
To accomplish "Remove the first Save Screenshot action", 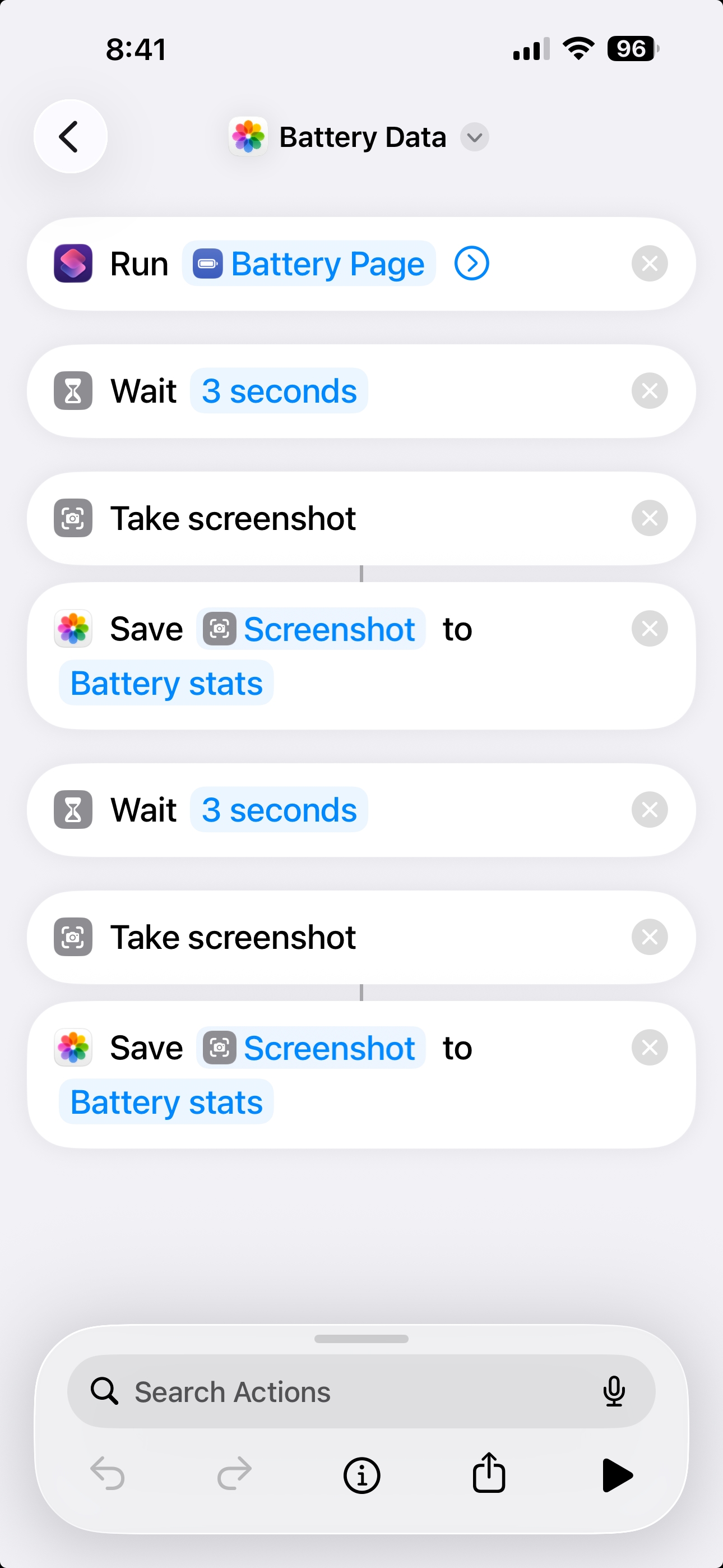I will click(x=650, y=629).
